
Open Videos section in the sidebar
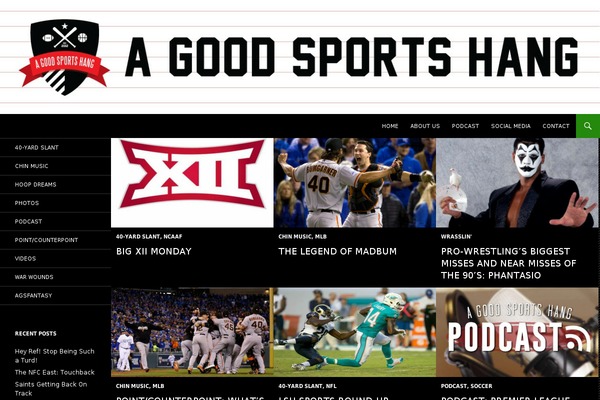26,258
